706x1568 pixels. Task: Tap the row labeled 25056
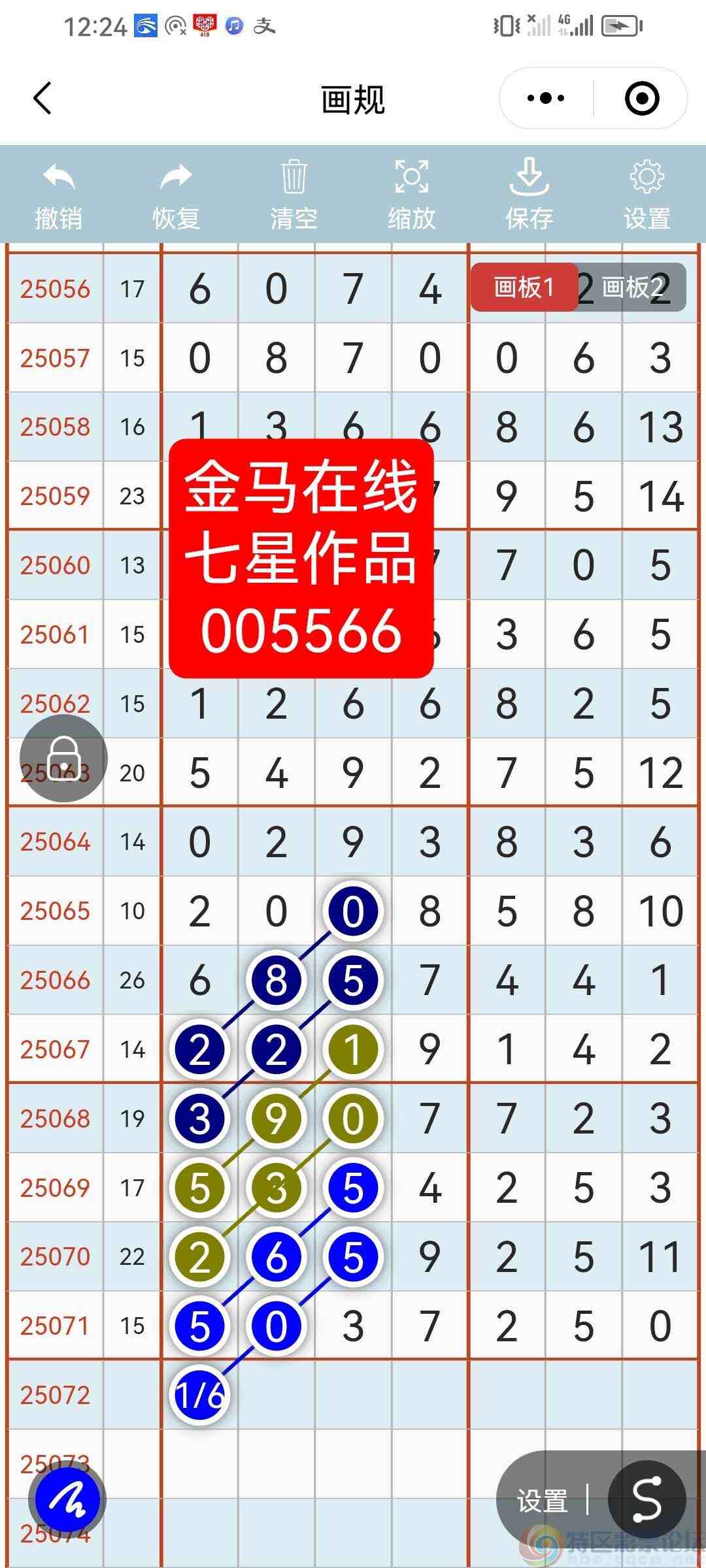pos(56,287)
